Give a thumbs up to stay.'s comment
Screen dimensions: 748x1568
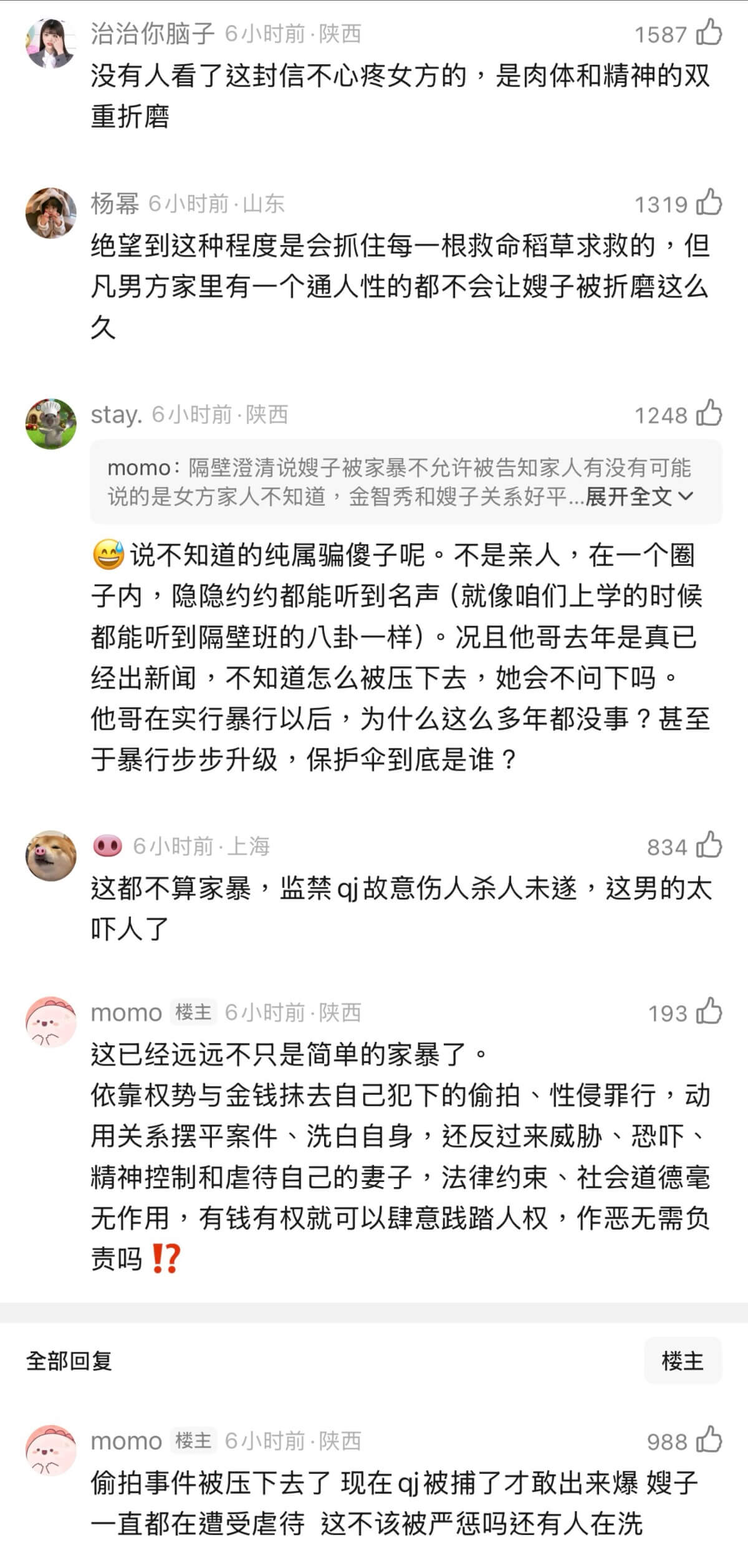tap(709, 414)
